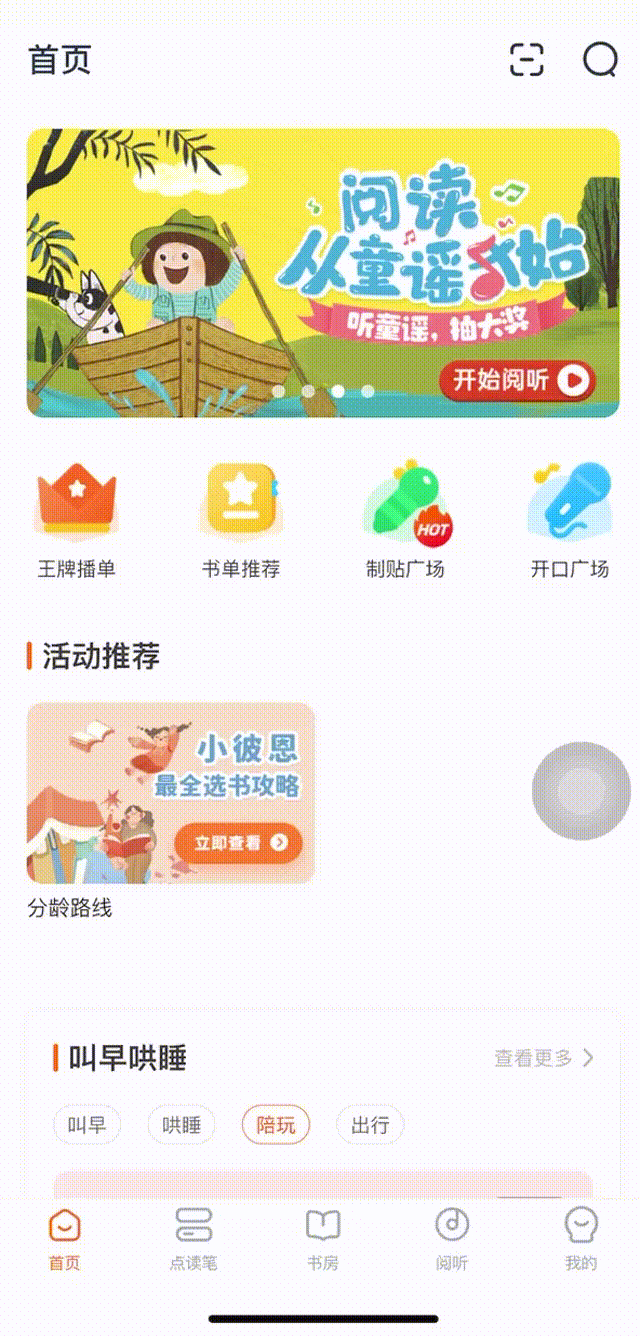
Task: Open the search icon
Action: (600, 60)
